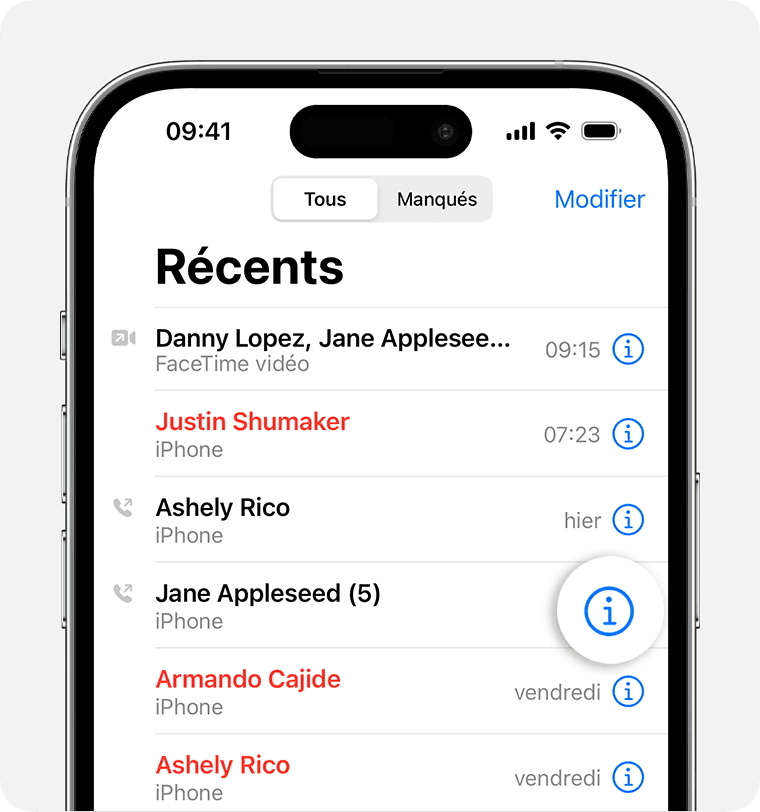Show info for Ashely Rico's call from hier
Screen dimensions: 760x812
[x=628, y=520]
